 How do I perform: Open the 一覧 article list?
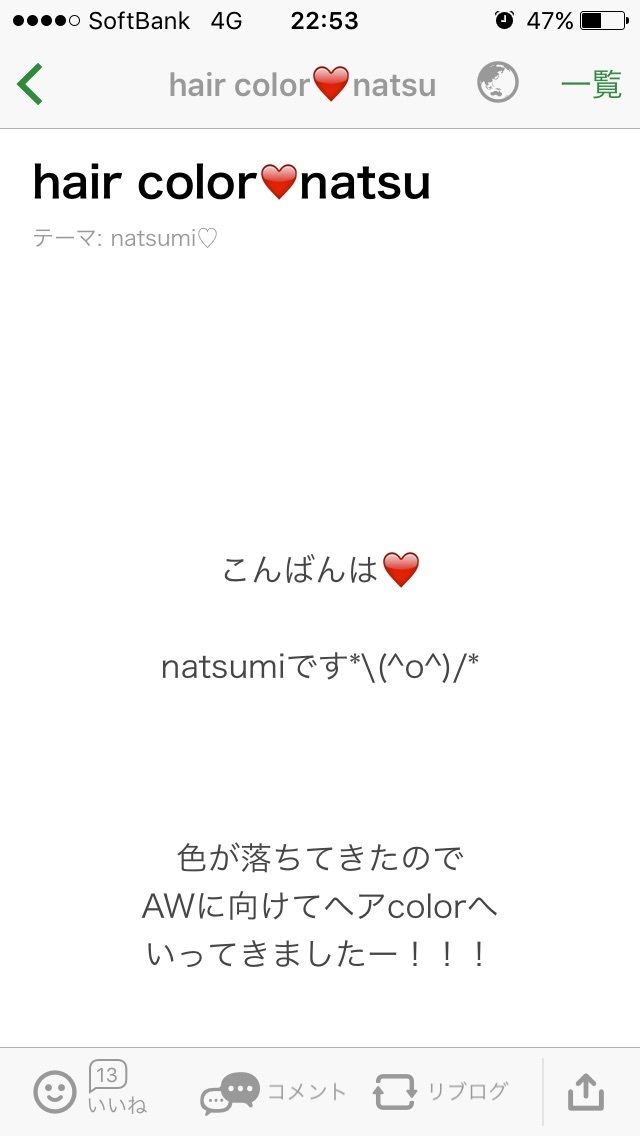click(591, 85)
